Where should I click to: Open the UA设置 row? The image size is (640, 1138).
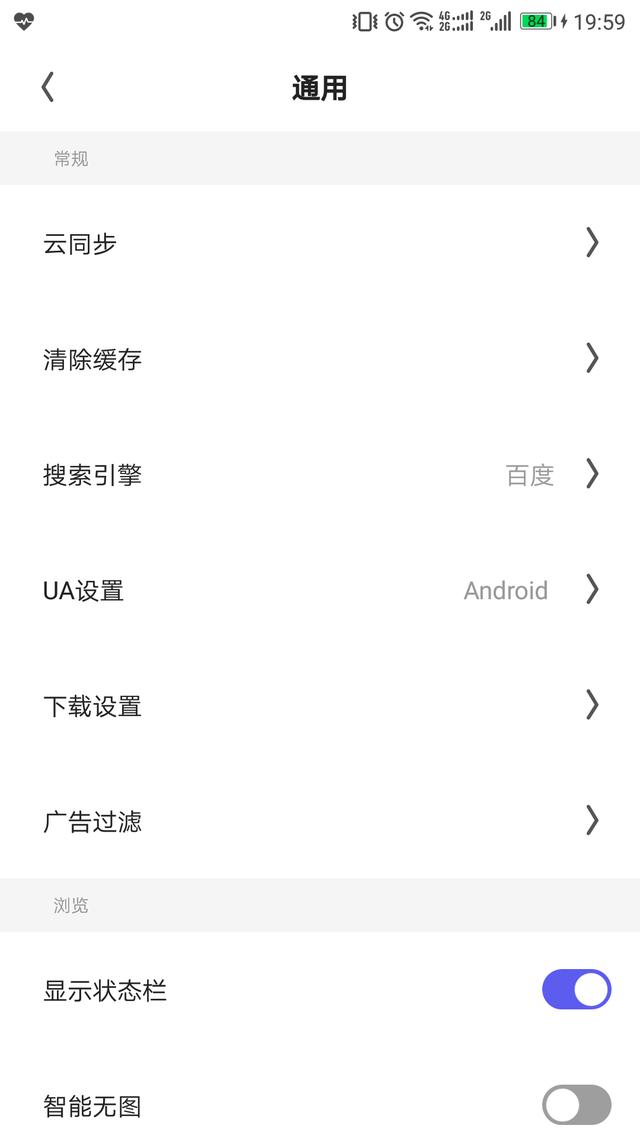[320, 590]
